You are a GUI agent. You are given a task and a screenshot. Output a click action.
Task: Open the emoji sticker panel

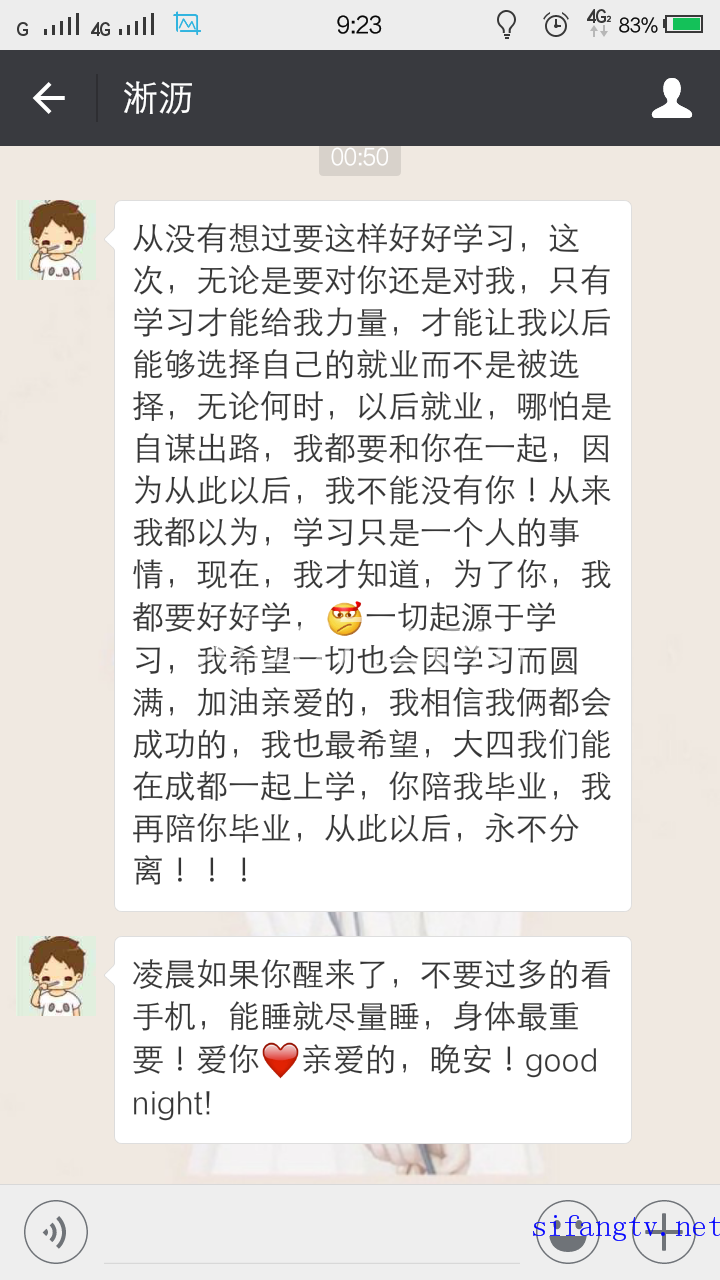568,1232
